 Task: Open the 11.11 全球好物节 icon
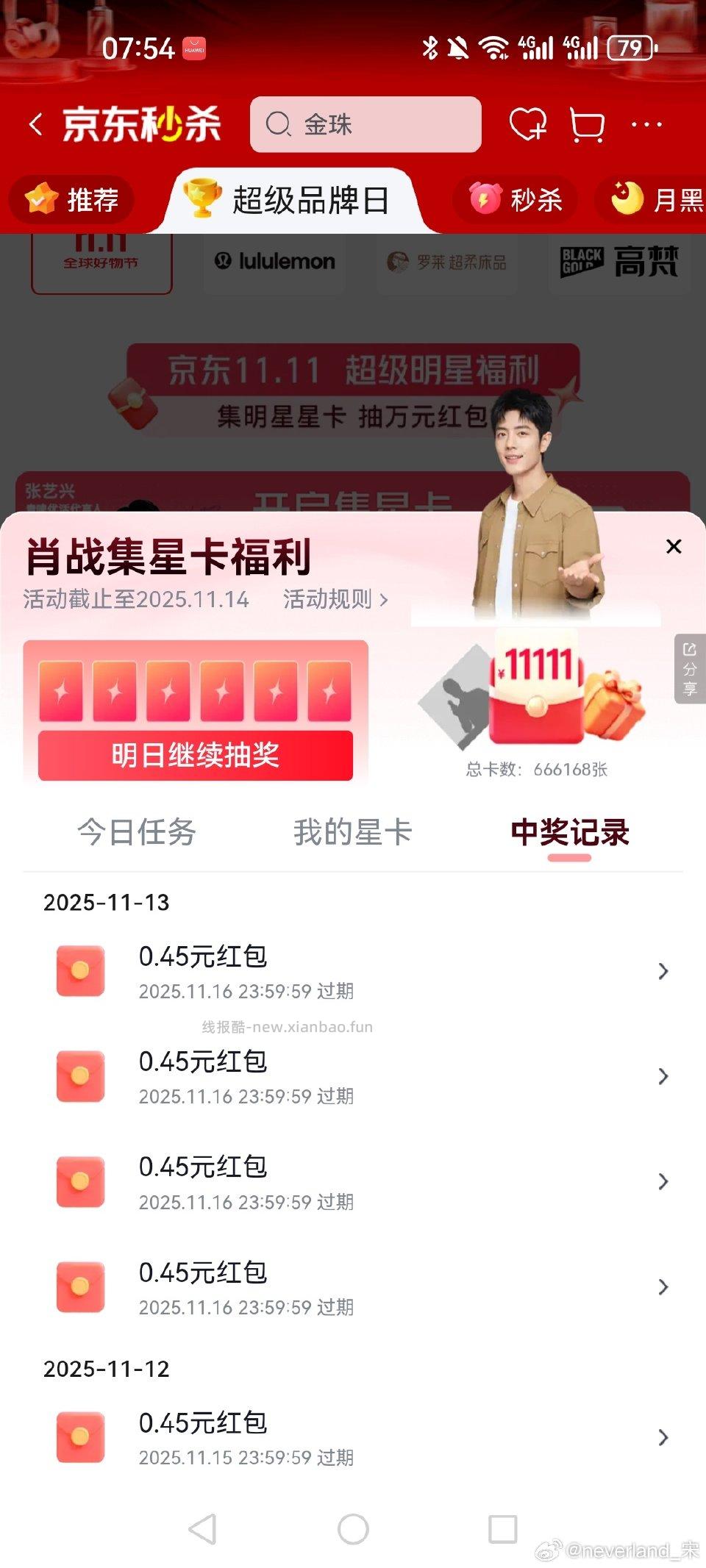(101, 262)
